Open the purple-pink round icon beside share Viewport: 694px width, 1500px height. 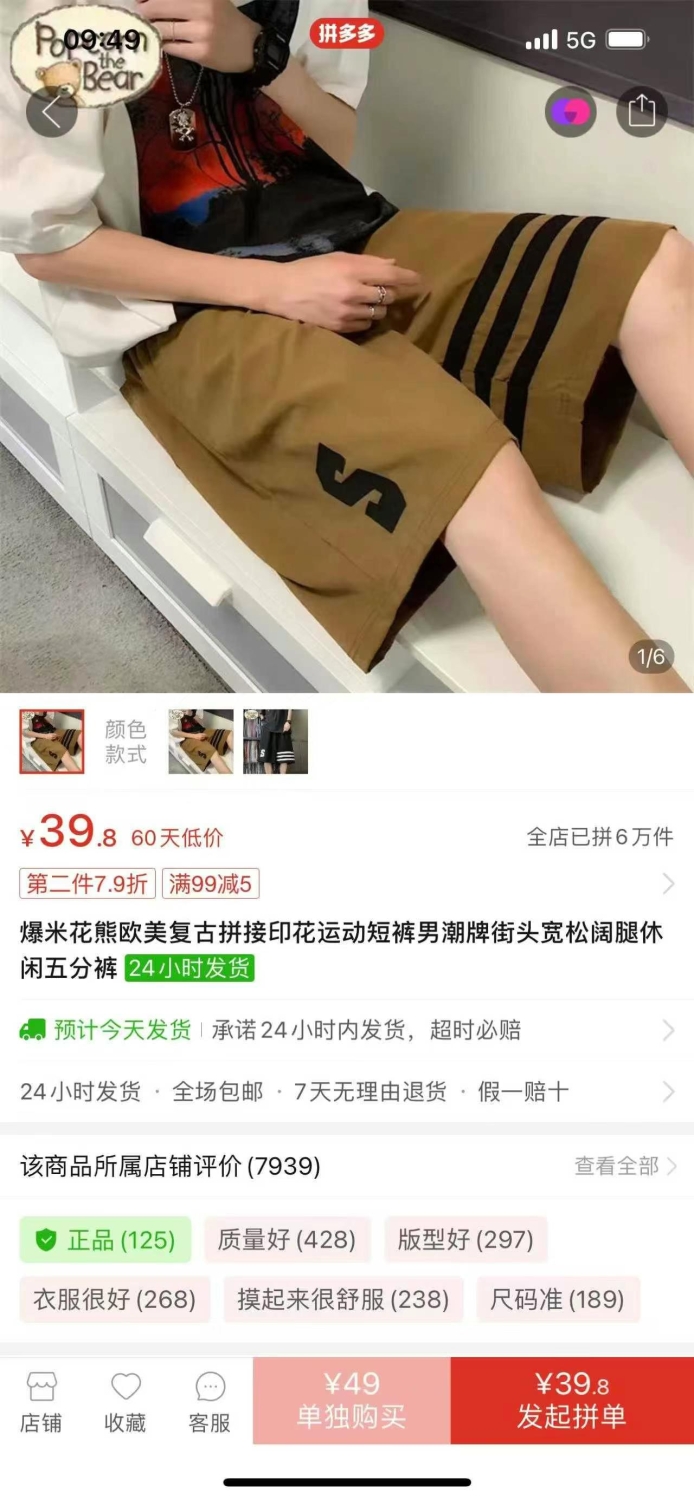click(x=571, y=111)
